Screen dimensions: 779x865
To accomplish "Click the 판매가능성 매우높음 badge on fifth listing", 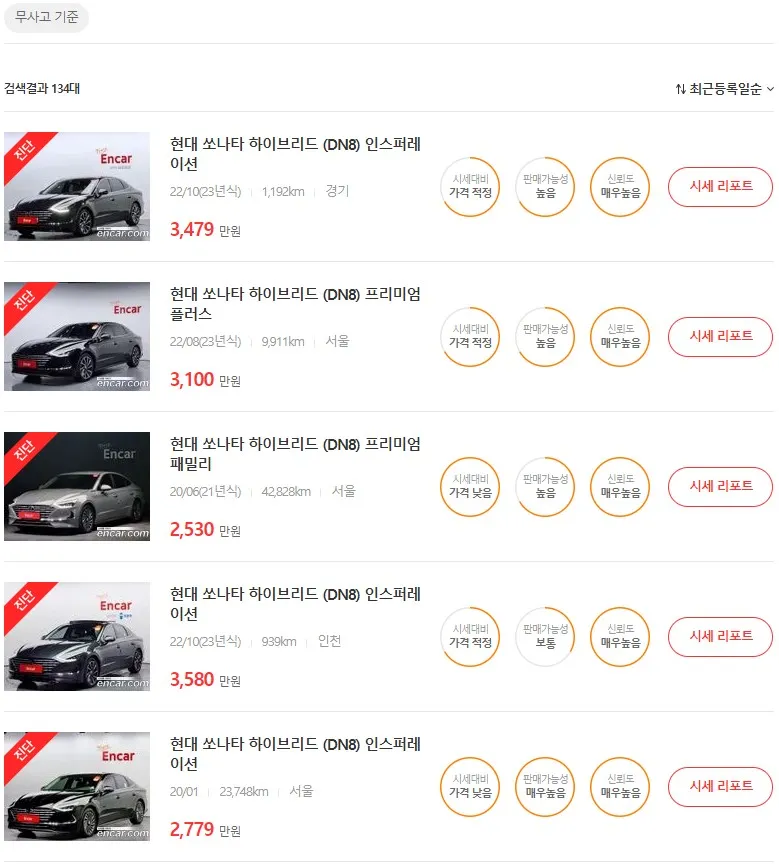I will [544, 787].
